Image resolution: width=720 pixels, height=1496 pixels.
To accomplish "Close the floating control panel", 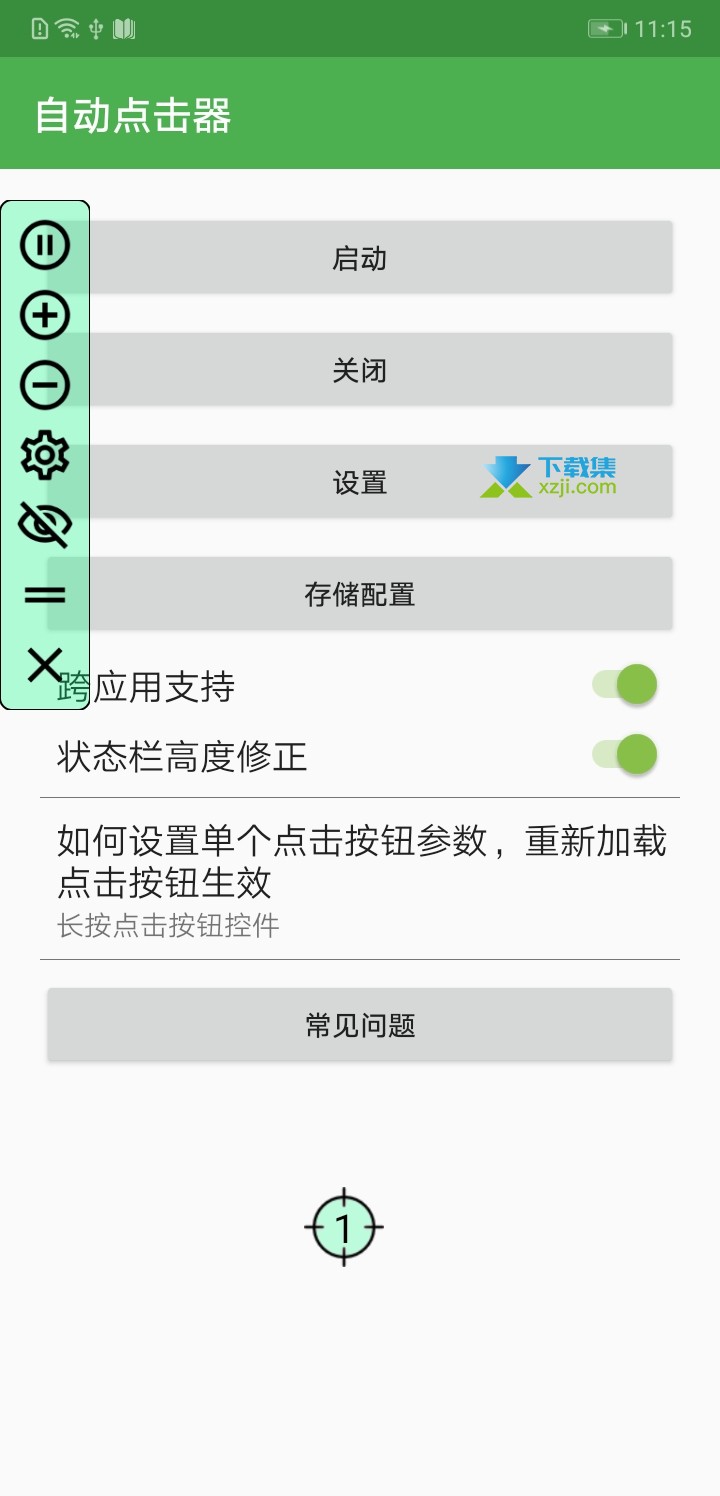I will (x=45, y=665).
